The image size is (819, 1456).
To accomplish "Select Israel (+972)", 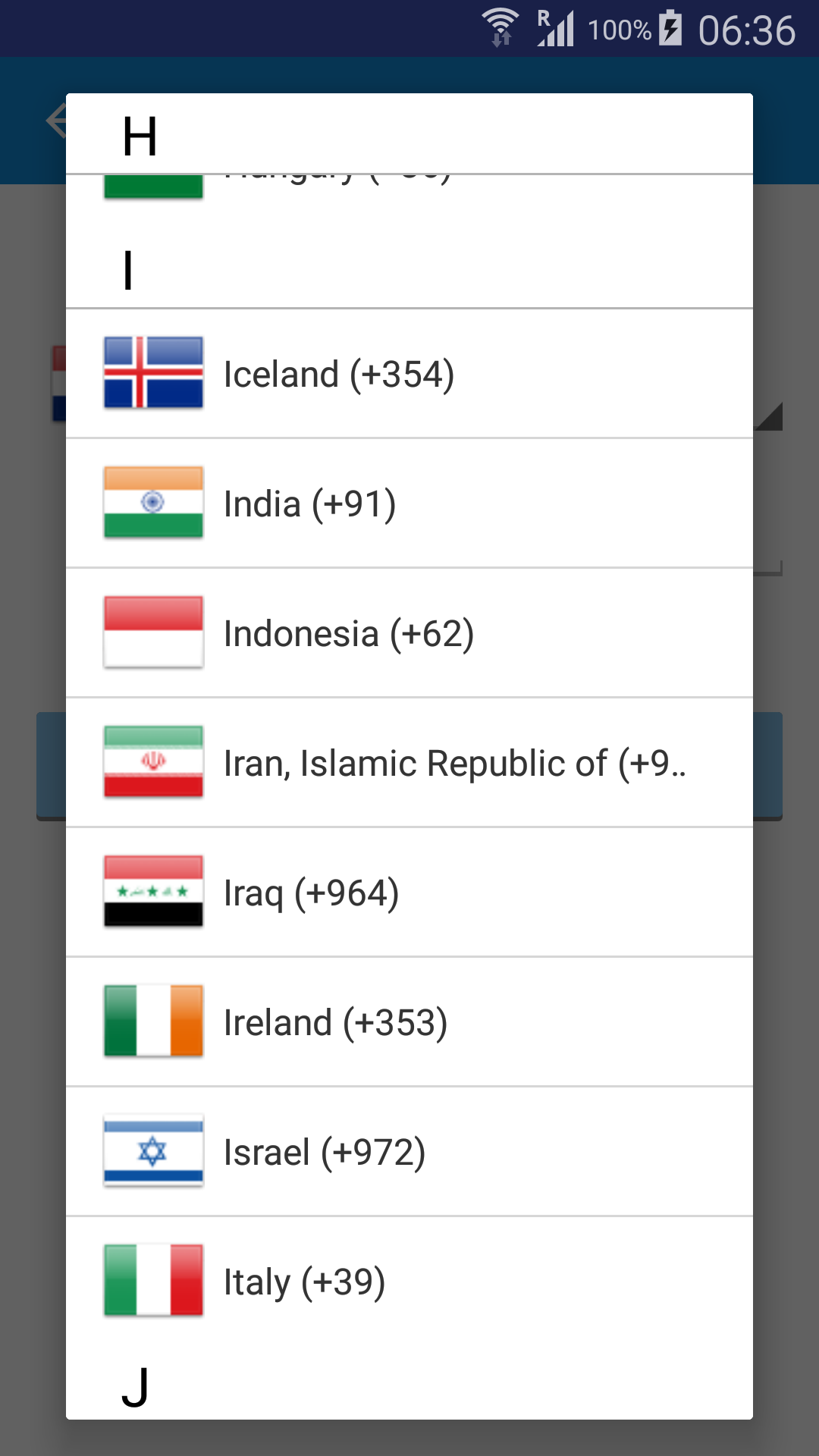I will click(x=409, y=1151).
